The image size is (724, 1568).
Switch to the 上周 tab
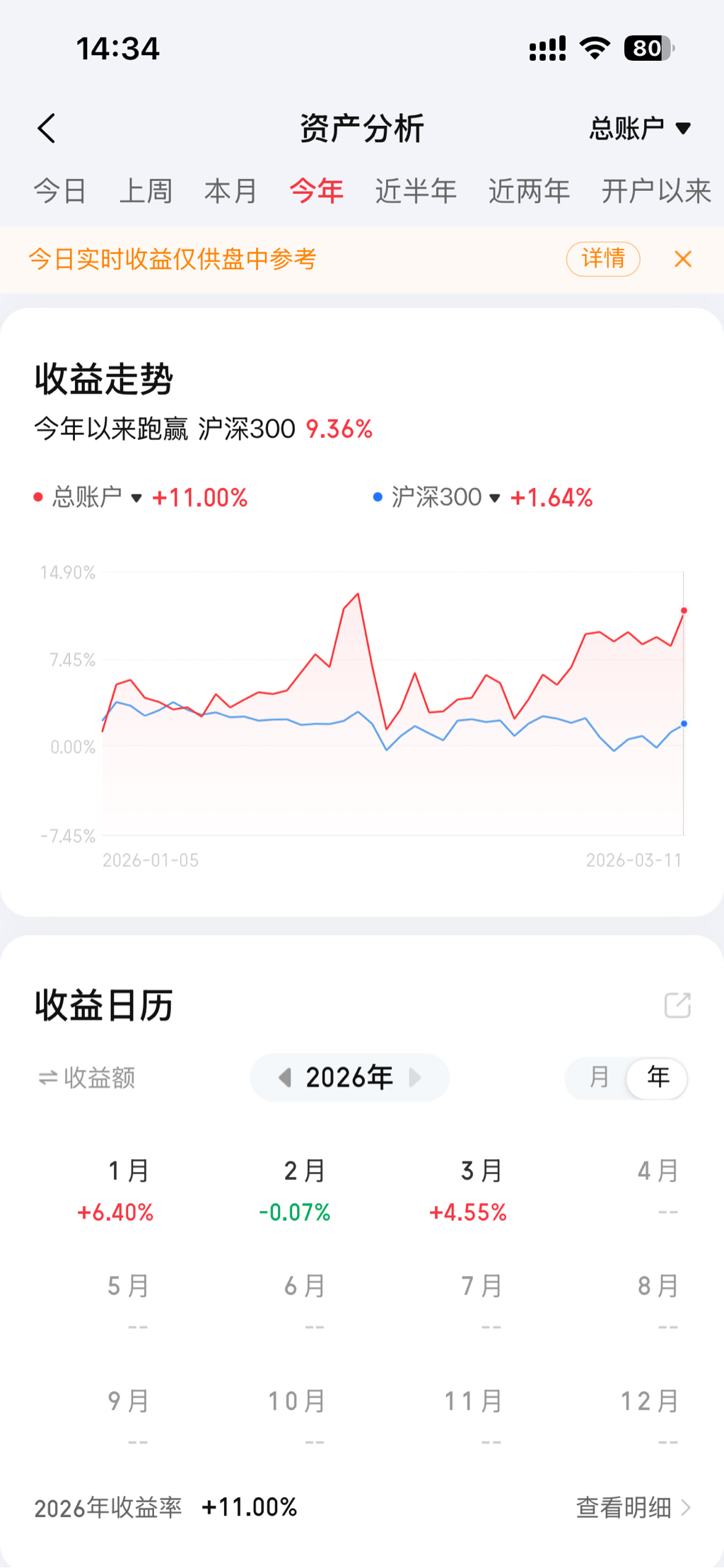[x=146, y=191]
